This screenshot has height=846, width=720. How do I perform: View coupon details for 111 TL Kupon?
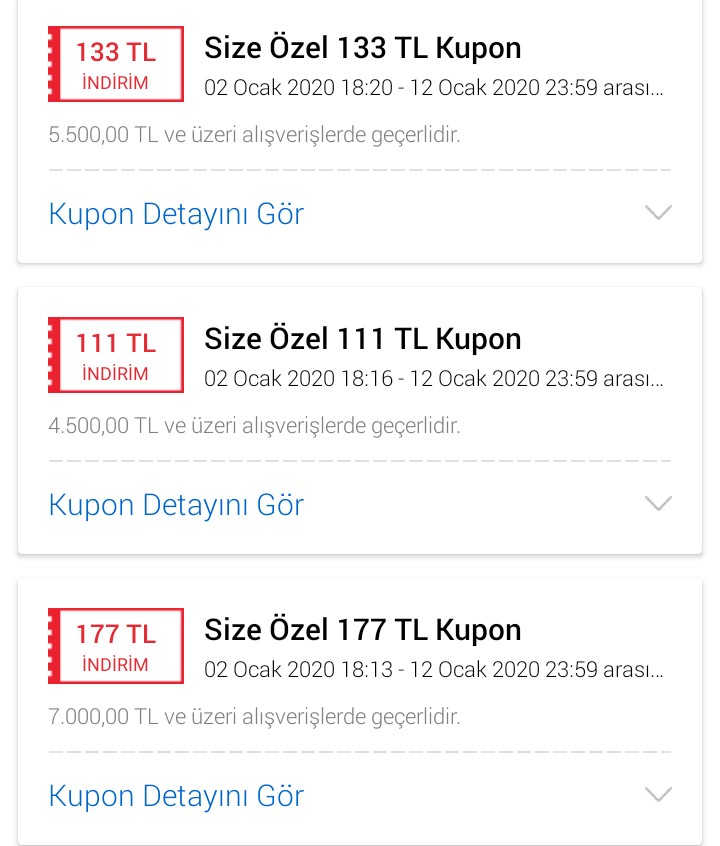pyautogui.click(x=176, y=504)
